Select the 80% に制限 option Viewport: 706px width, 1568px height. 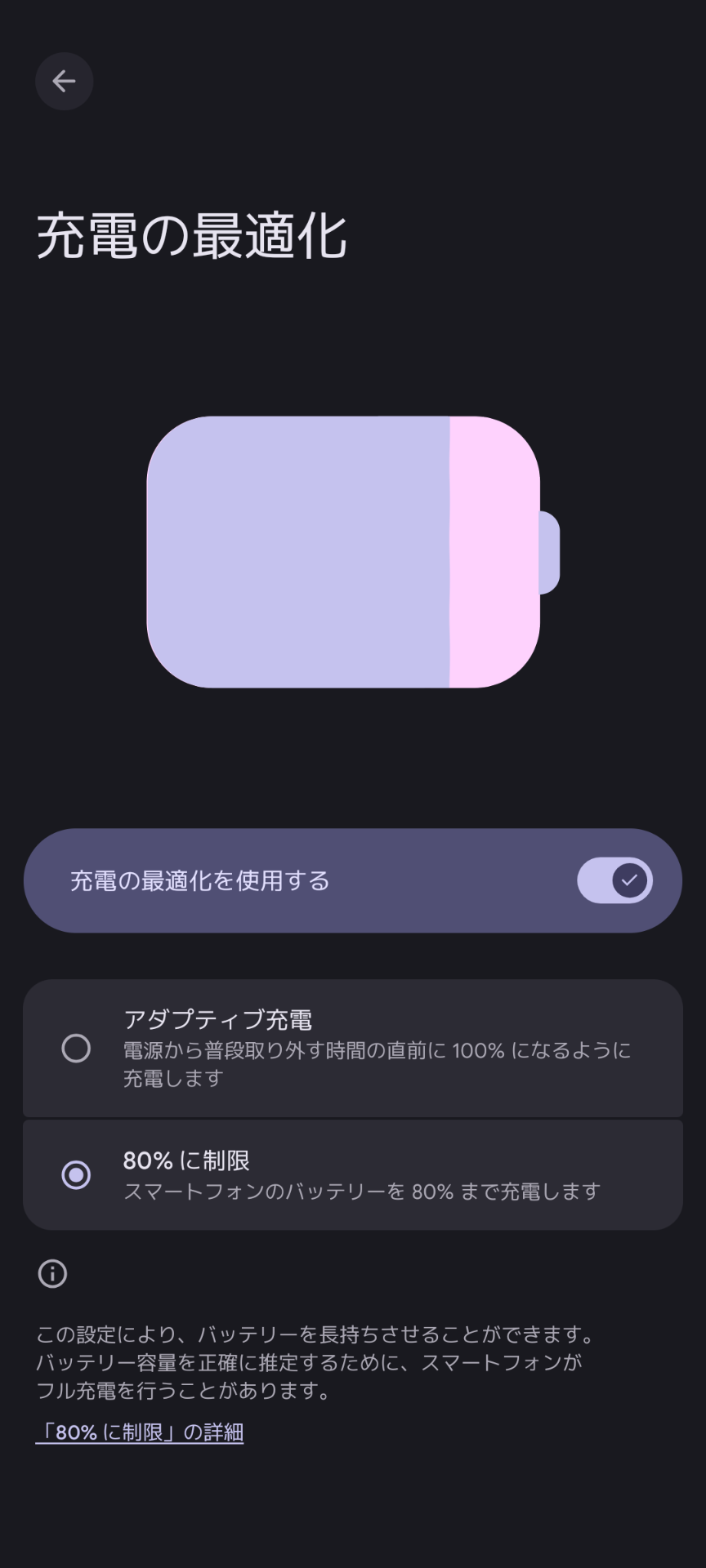pyautogui.click(x=76, y=1174)
